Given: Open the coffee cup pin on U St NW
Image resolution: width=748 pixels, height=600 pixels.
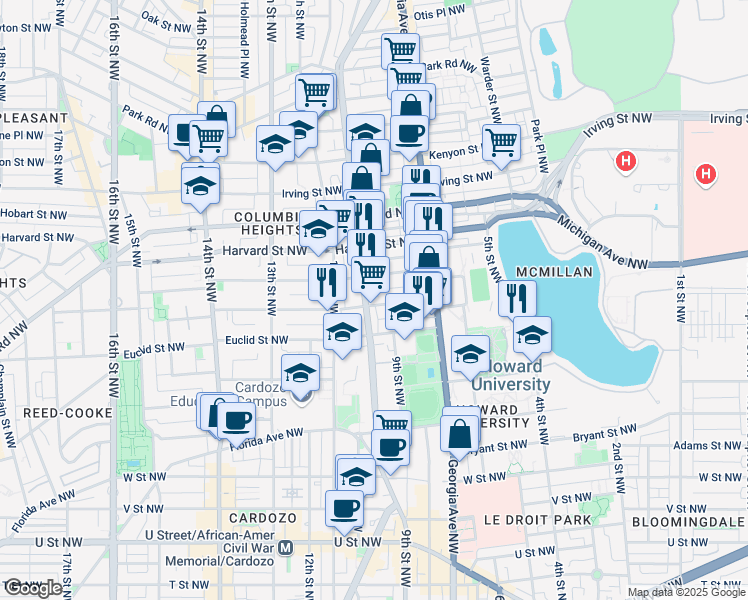Looking at the screenshot, I should 344,508.
